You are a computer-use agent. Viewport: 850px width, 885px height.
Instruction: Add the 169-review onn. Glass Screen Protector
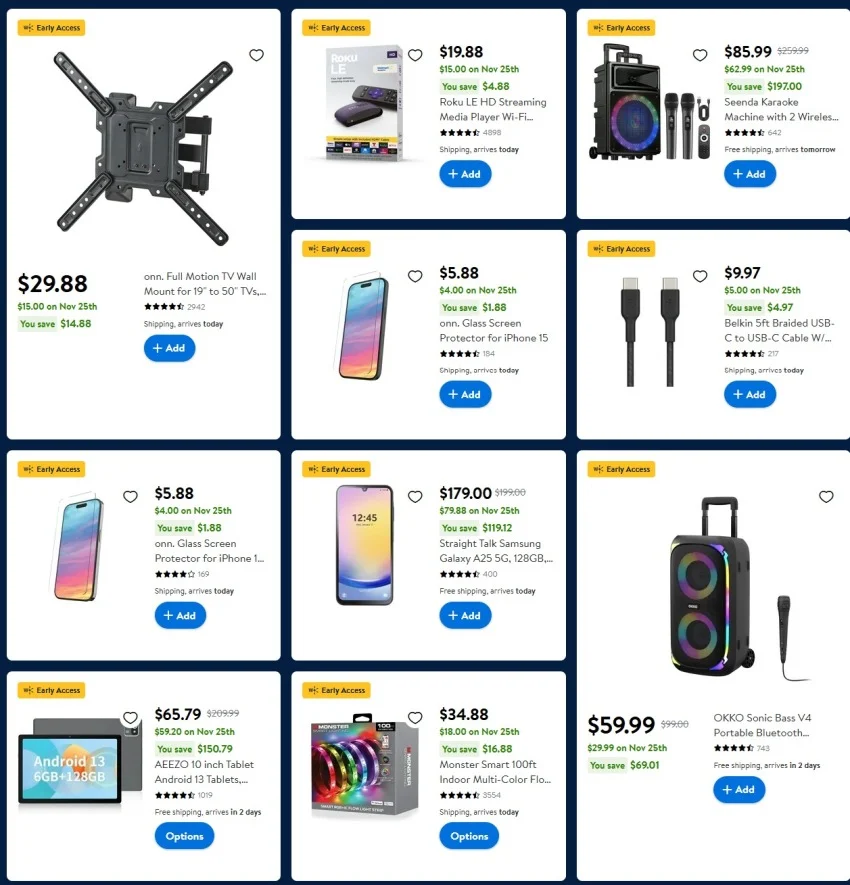[x=180, y=616]
